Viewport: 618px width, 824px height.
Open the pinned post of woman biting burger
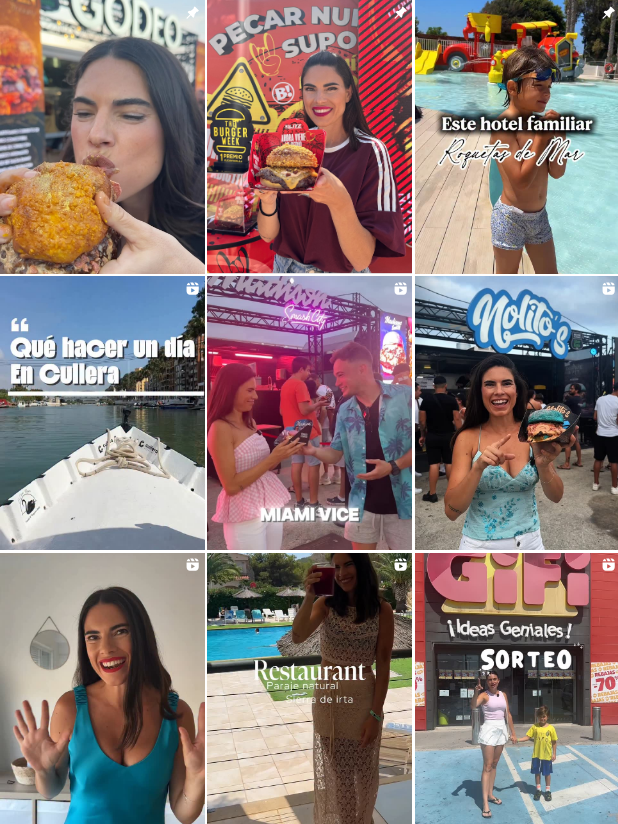point(102,137)
